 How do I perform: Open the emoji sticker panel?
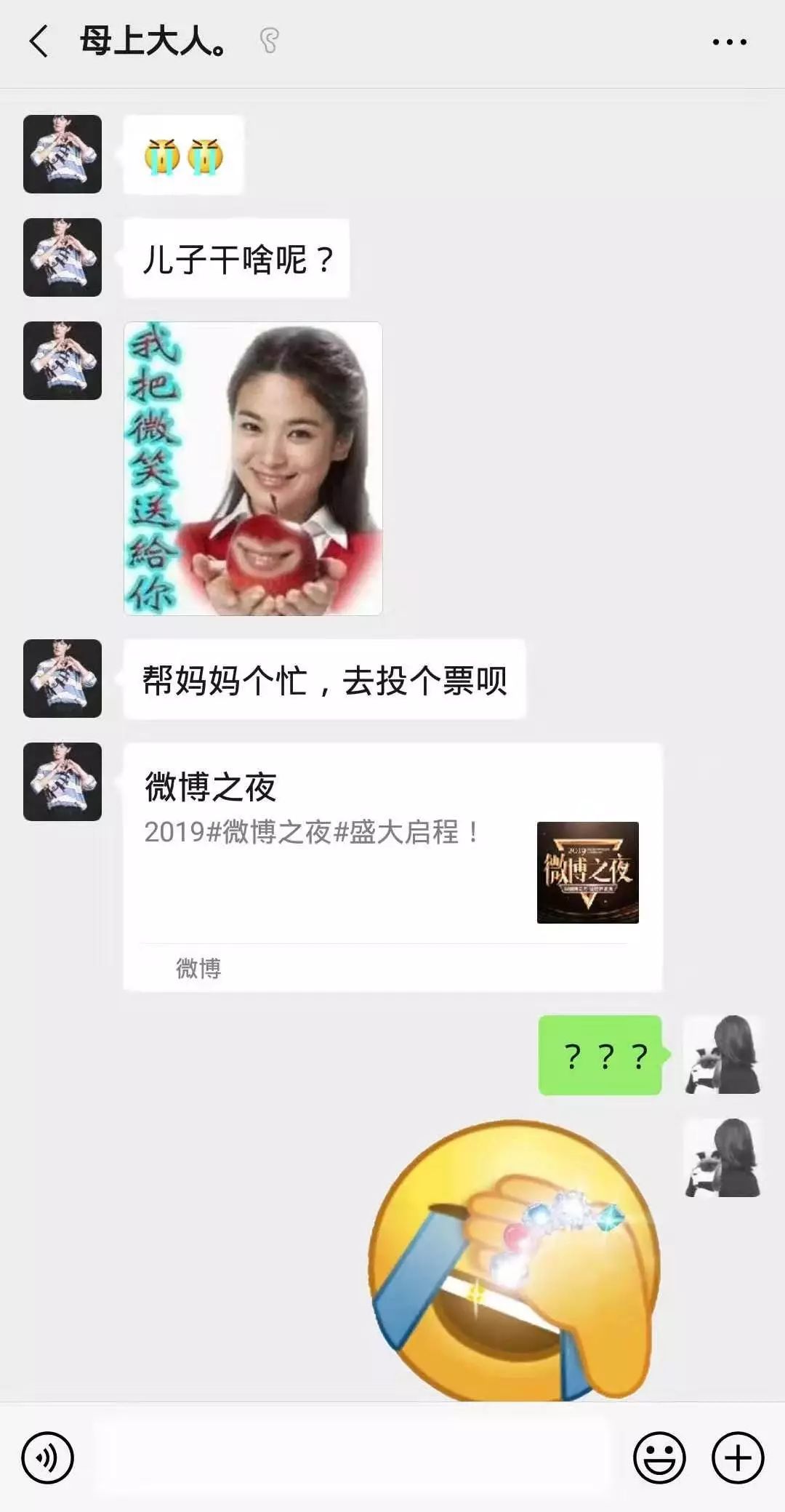(659, 1457)
